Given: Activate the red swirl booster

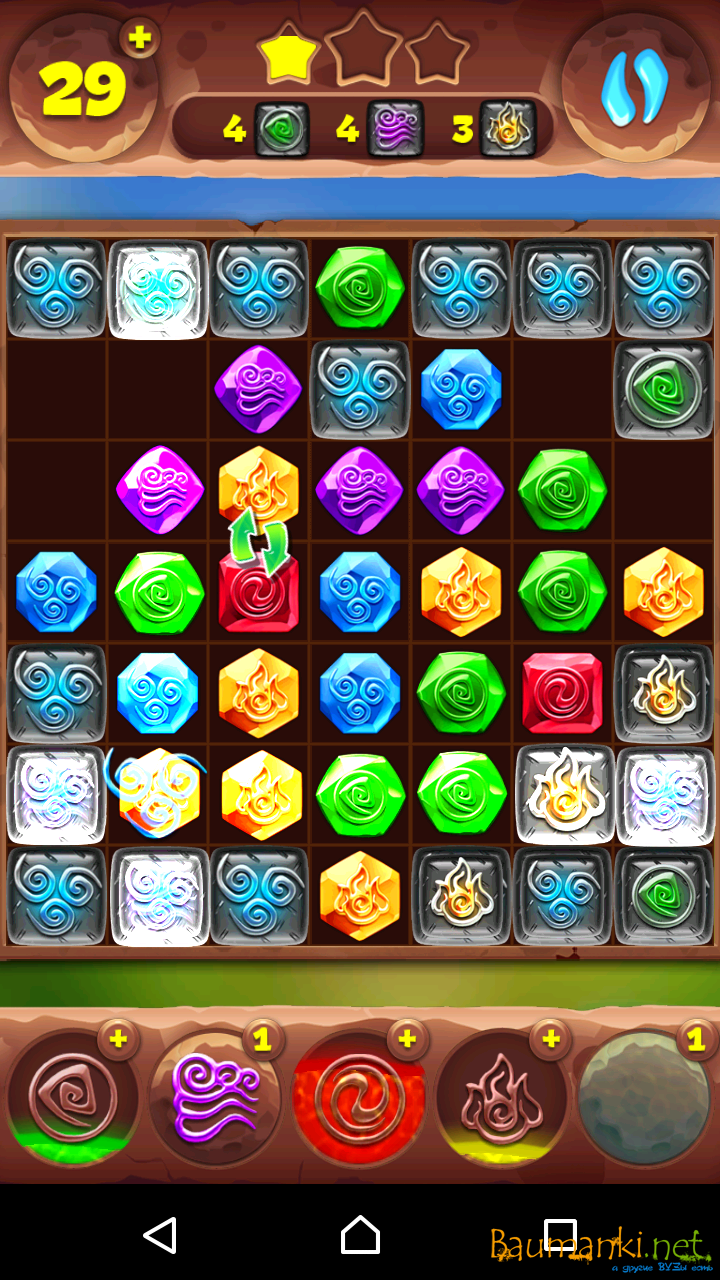Looking at the screenshot, I should [359, 1098].
